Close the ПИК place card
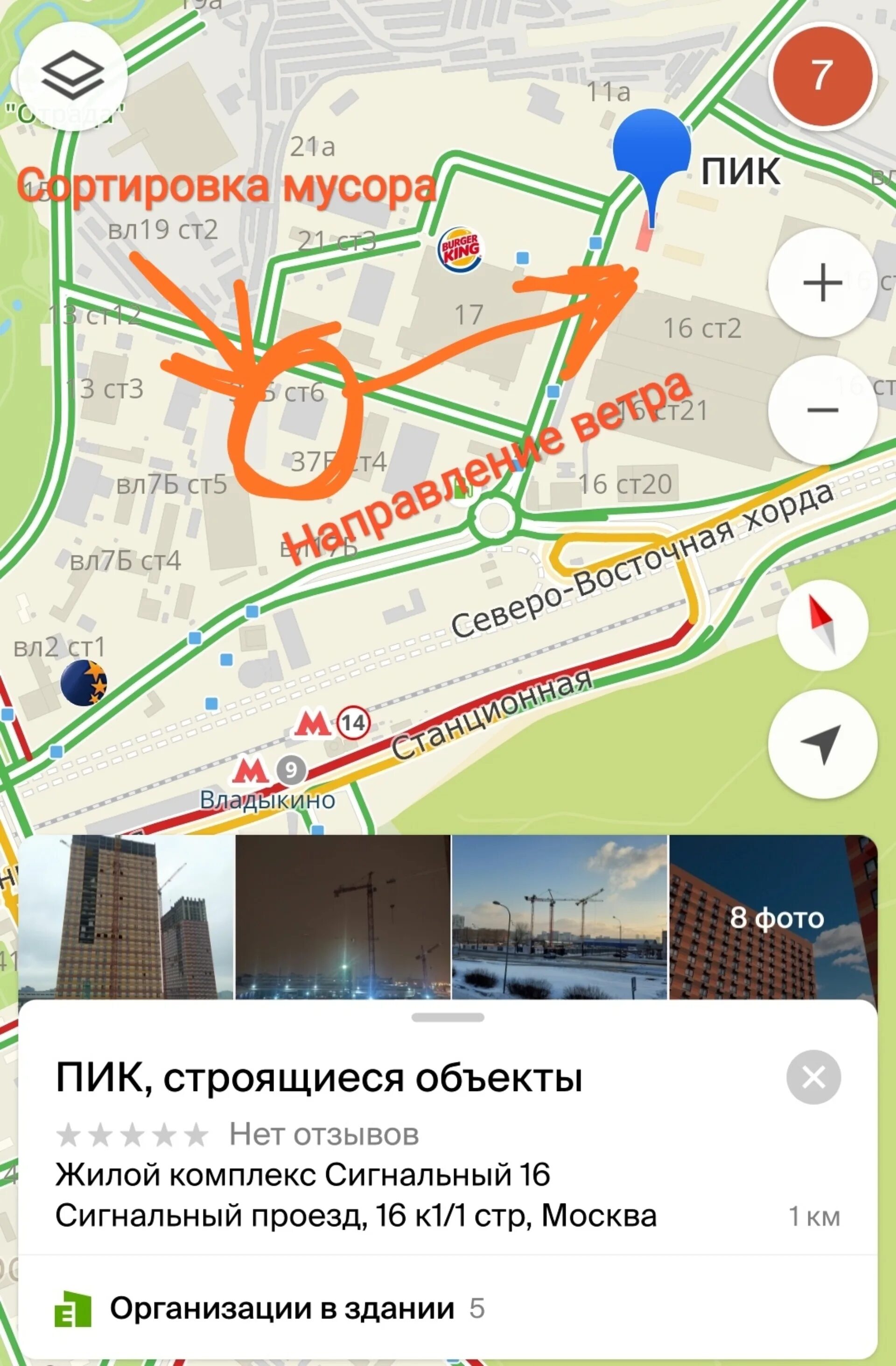 [813, 1077]
